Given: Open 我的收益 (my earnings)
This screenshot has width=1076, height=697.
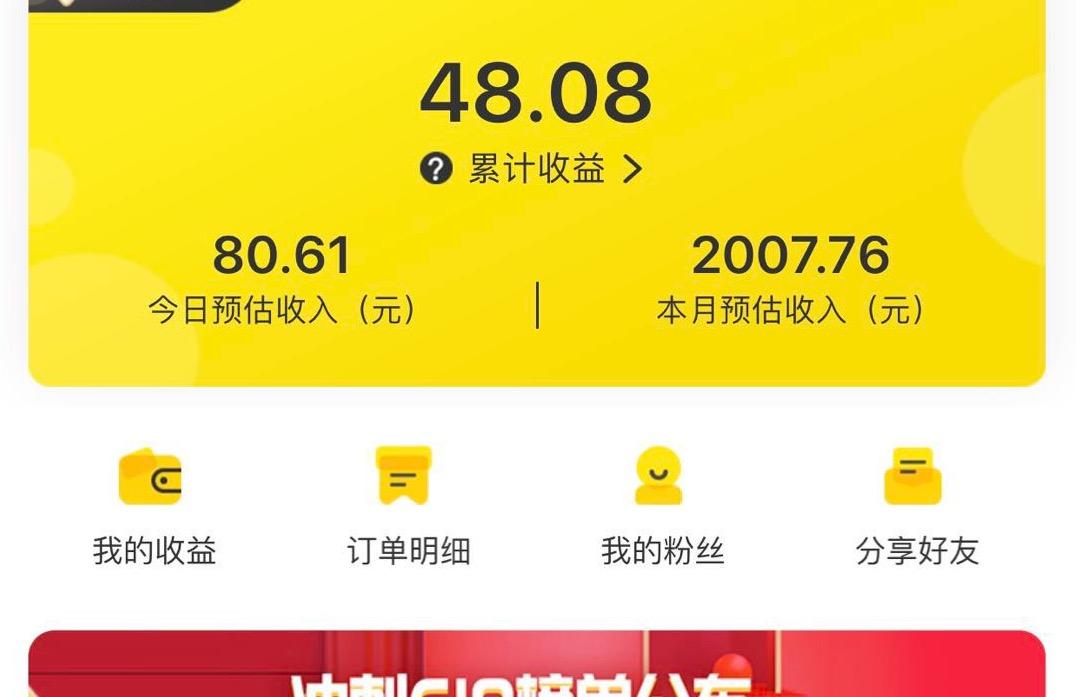Looking at the screenshot, I should coord(154,506).
